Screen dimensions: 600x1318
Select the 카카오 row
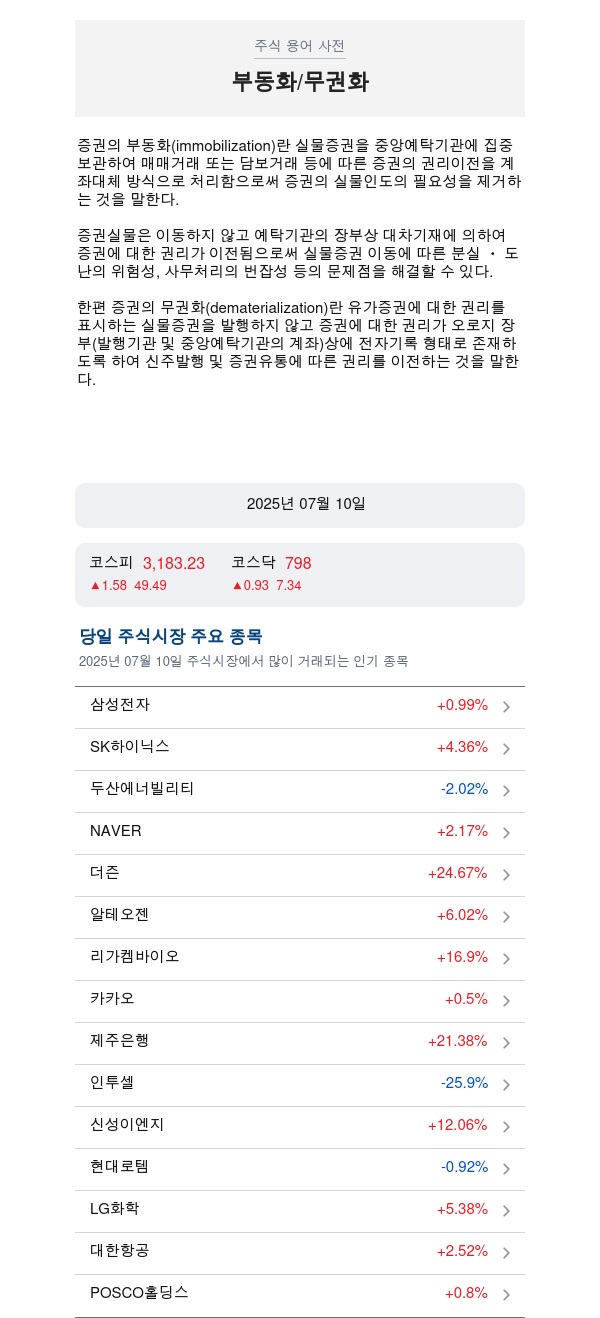click(x=300, y=1001)
